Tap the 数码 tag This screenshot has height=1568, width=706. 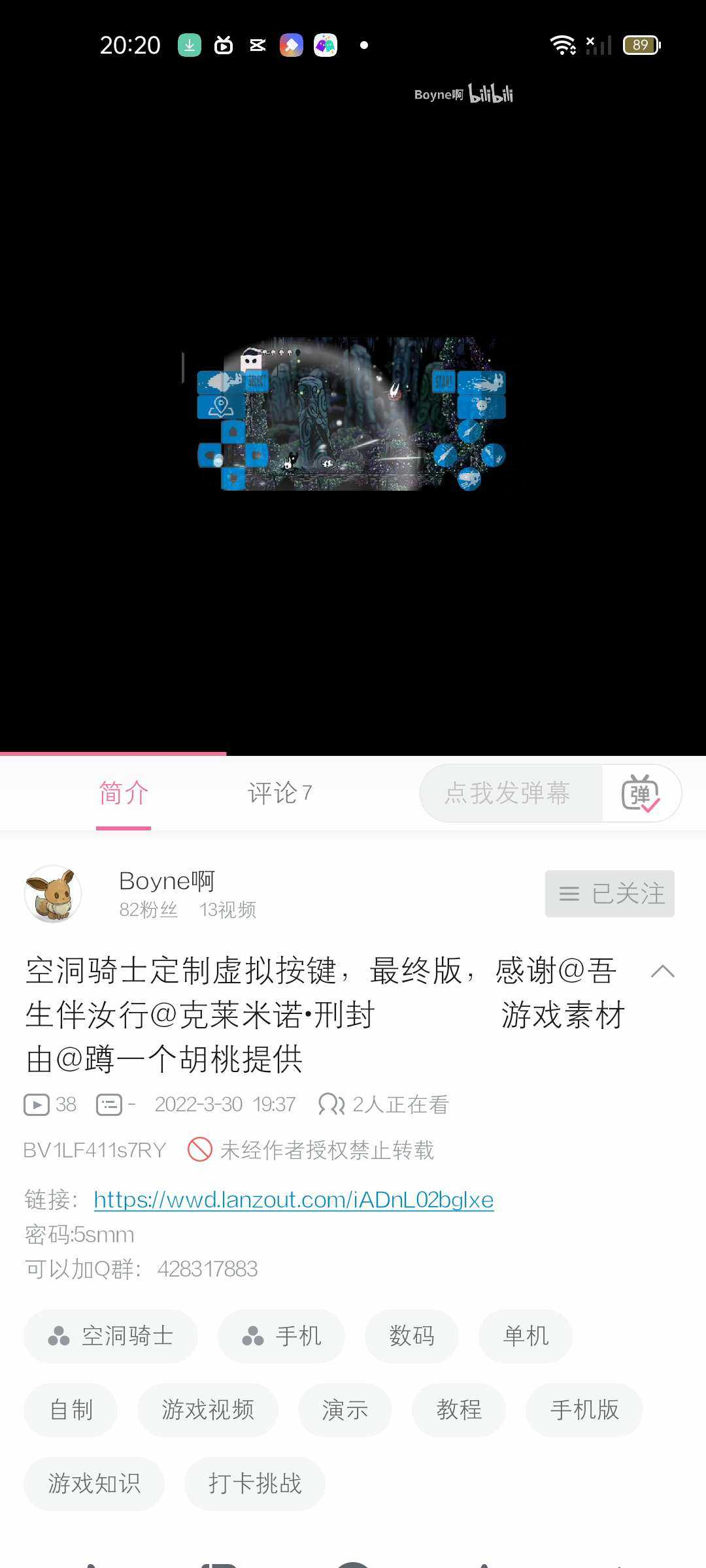pyautogui.click(x=411, y=1336)
